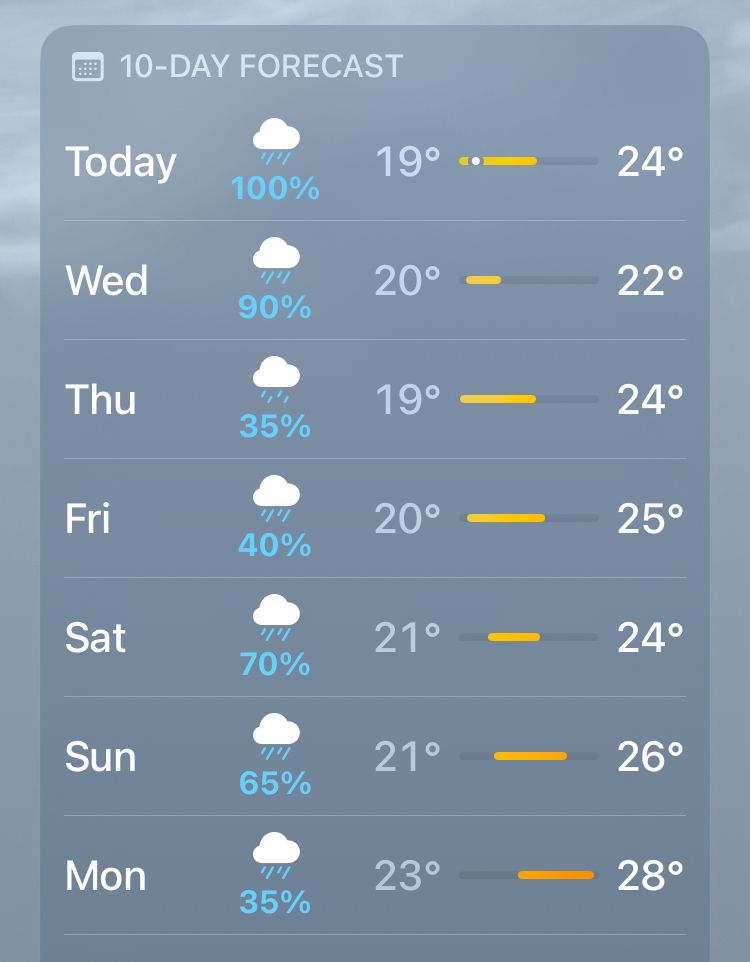Select the rain cloud icon for Wednesday
750x962 pixels.
coord(276,262)
